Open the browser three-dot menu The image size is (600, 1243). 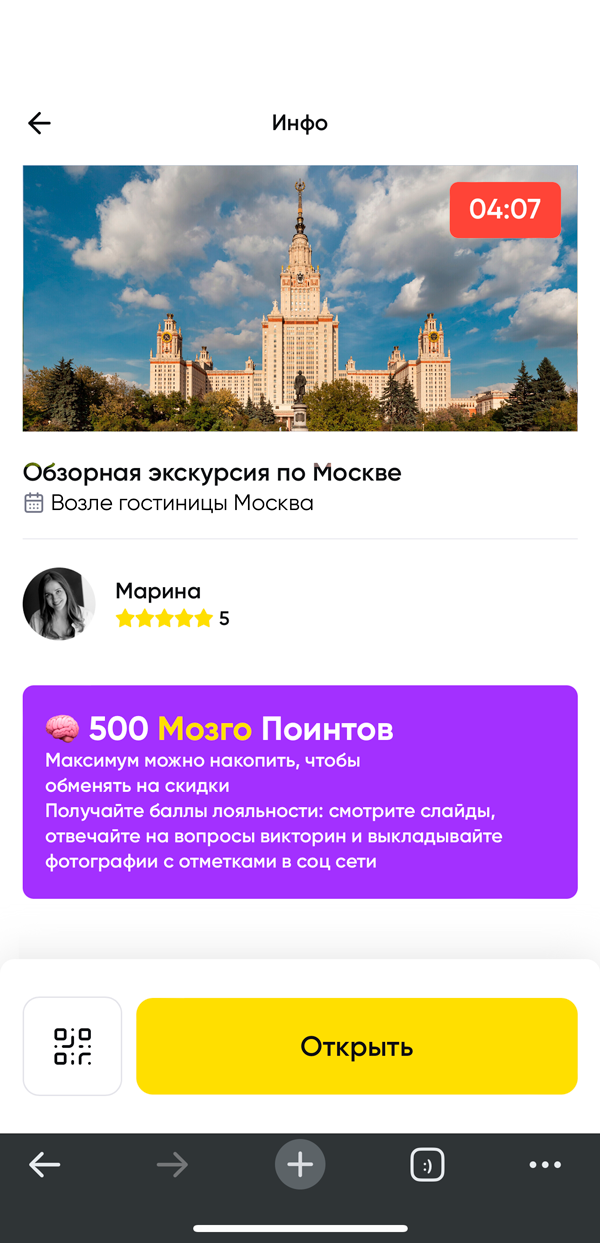[x=545, y=1165]
